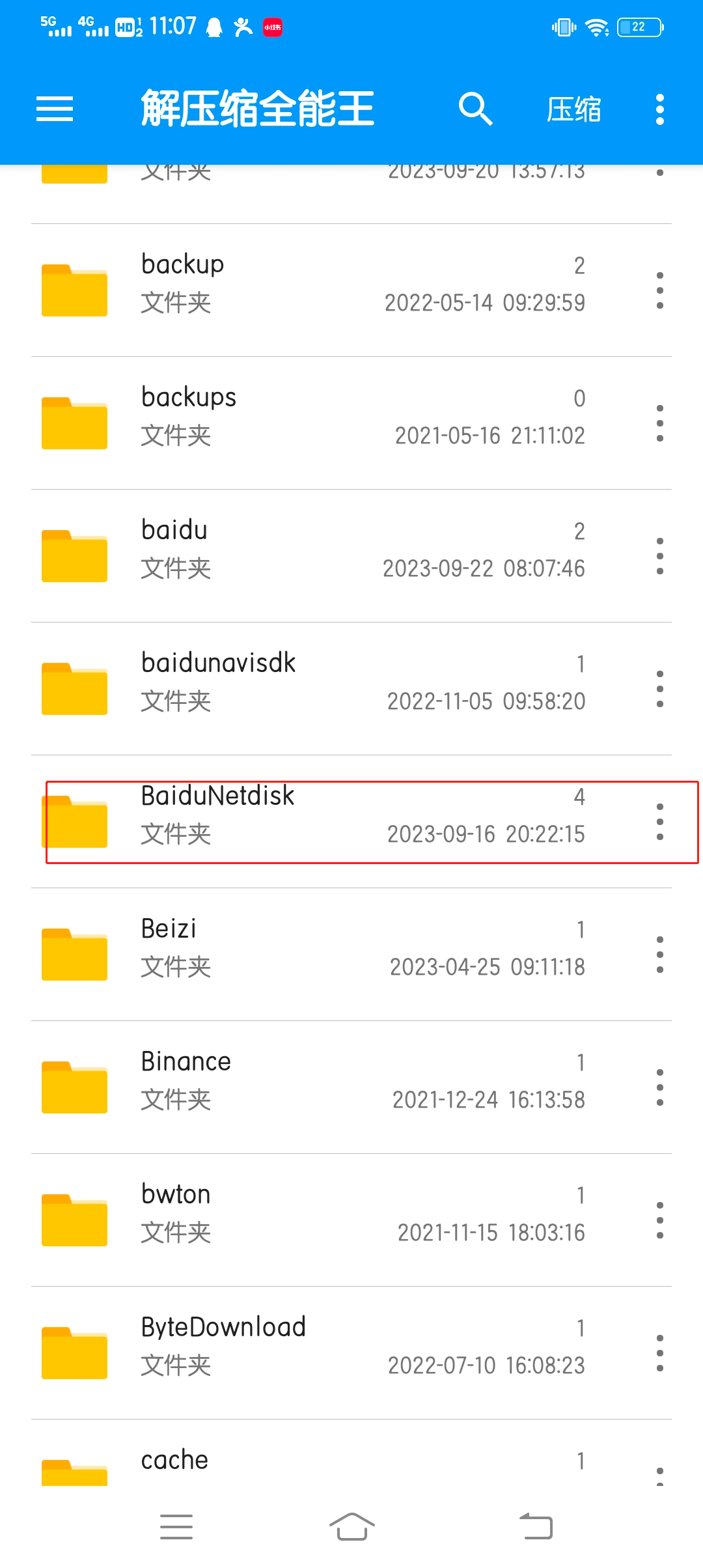Viewport: 703px width, 1568px height.
Task: Open the search magnifier icon
Action: (x=475, y=109)
